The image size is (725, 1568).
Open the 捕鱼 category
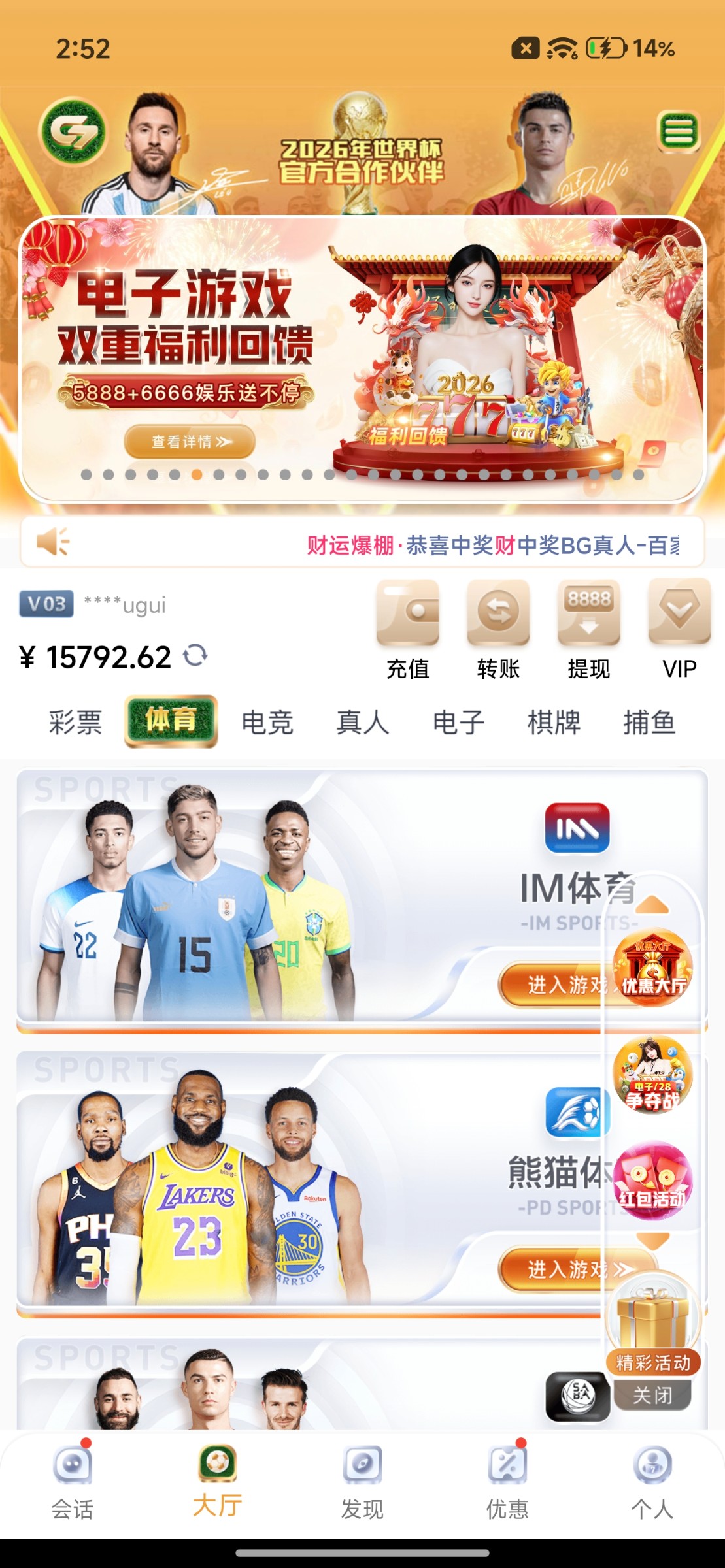[x=649, y=722]
